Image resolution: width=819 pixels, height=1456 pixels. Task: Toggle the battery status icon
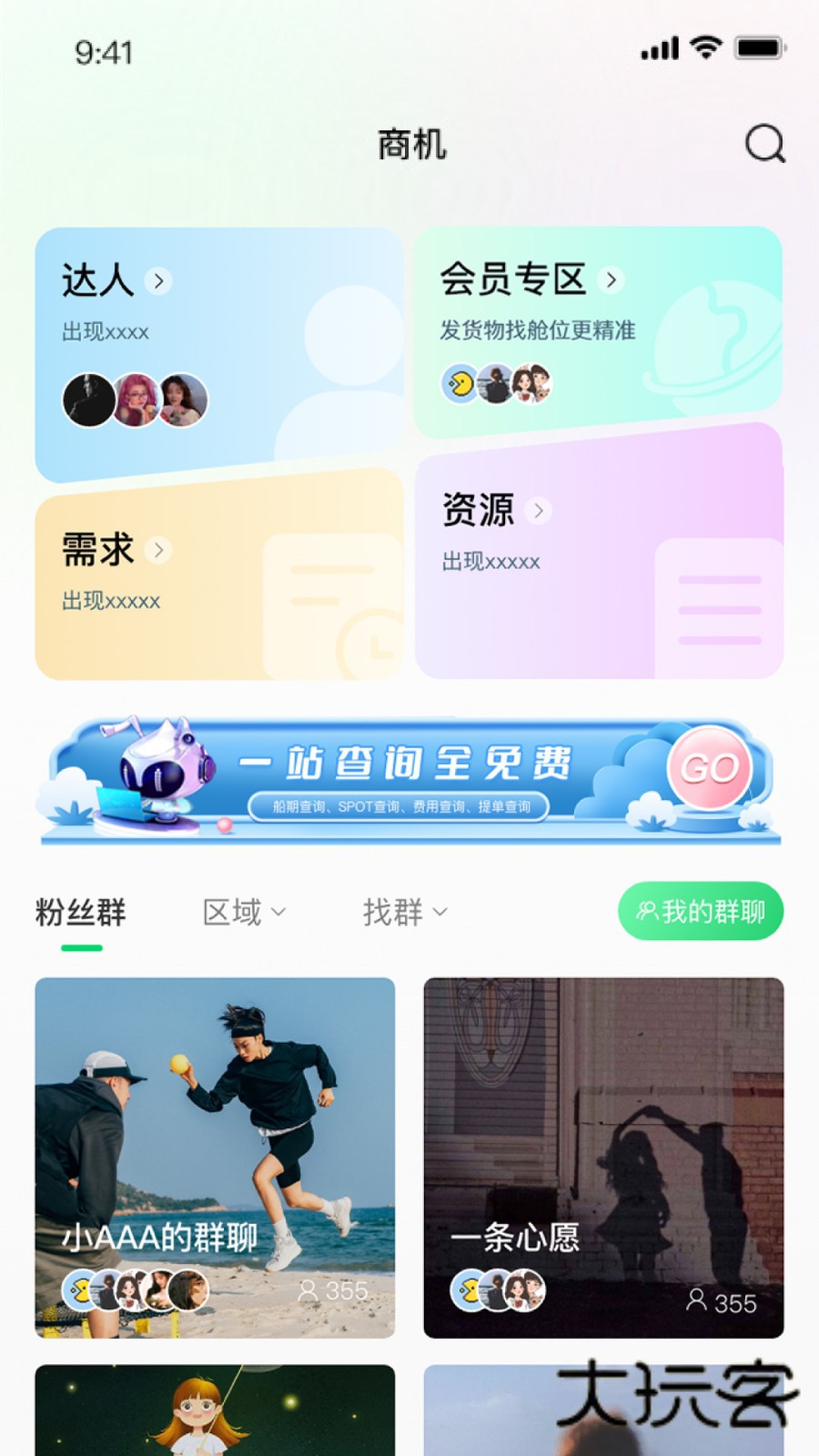[761, 46]
